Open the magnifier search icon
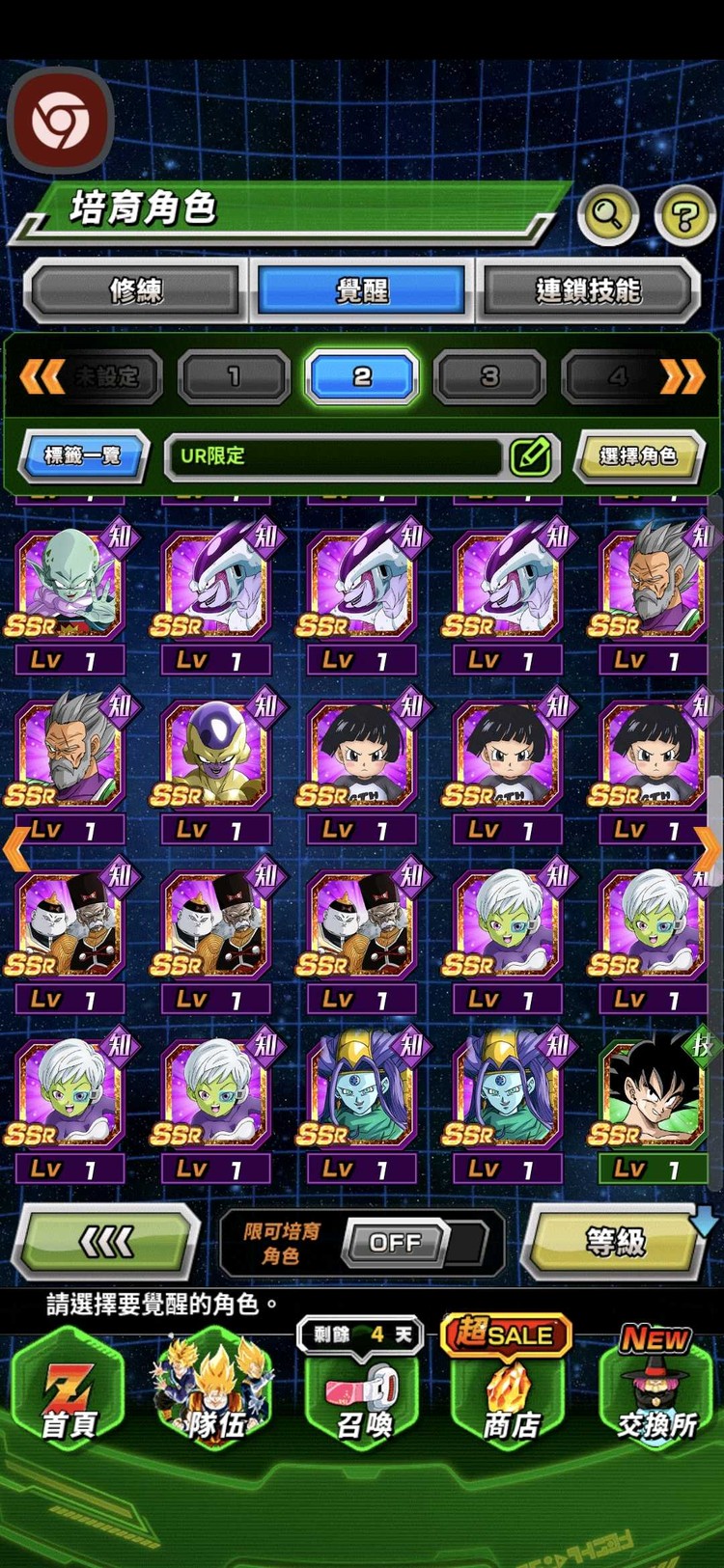The image size is (724, 1568). tap(607, 214)
